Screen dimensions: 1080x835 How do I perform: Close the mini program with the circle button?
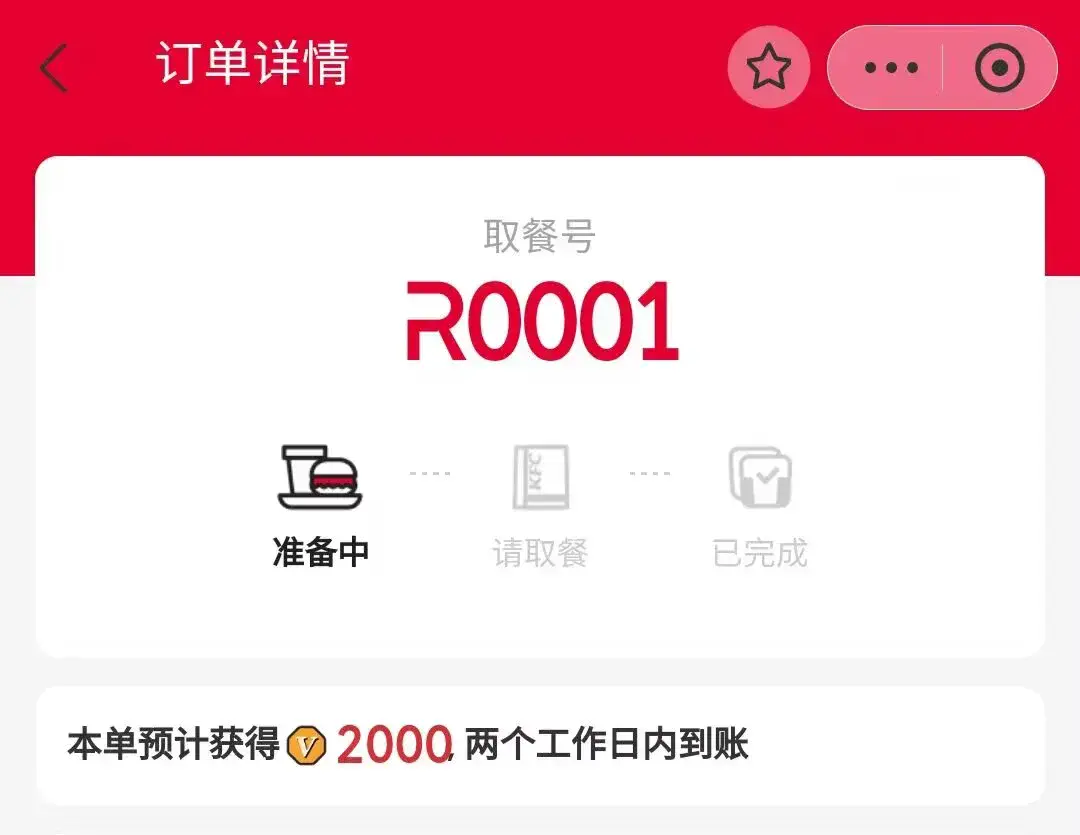(999, 68)
